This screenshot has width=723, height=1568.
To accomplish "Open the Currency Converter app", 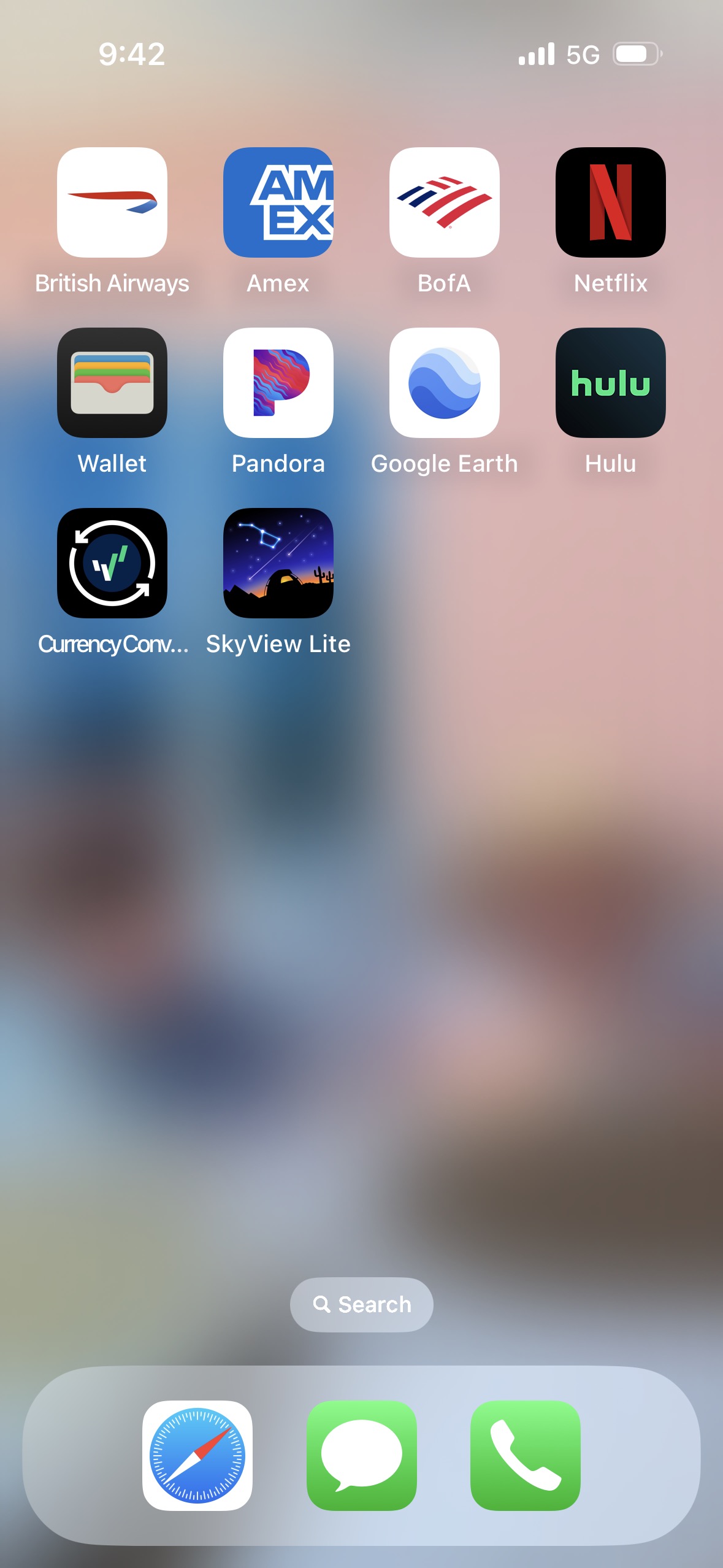I will click(x=112, y=563).
